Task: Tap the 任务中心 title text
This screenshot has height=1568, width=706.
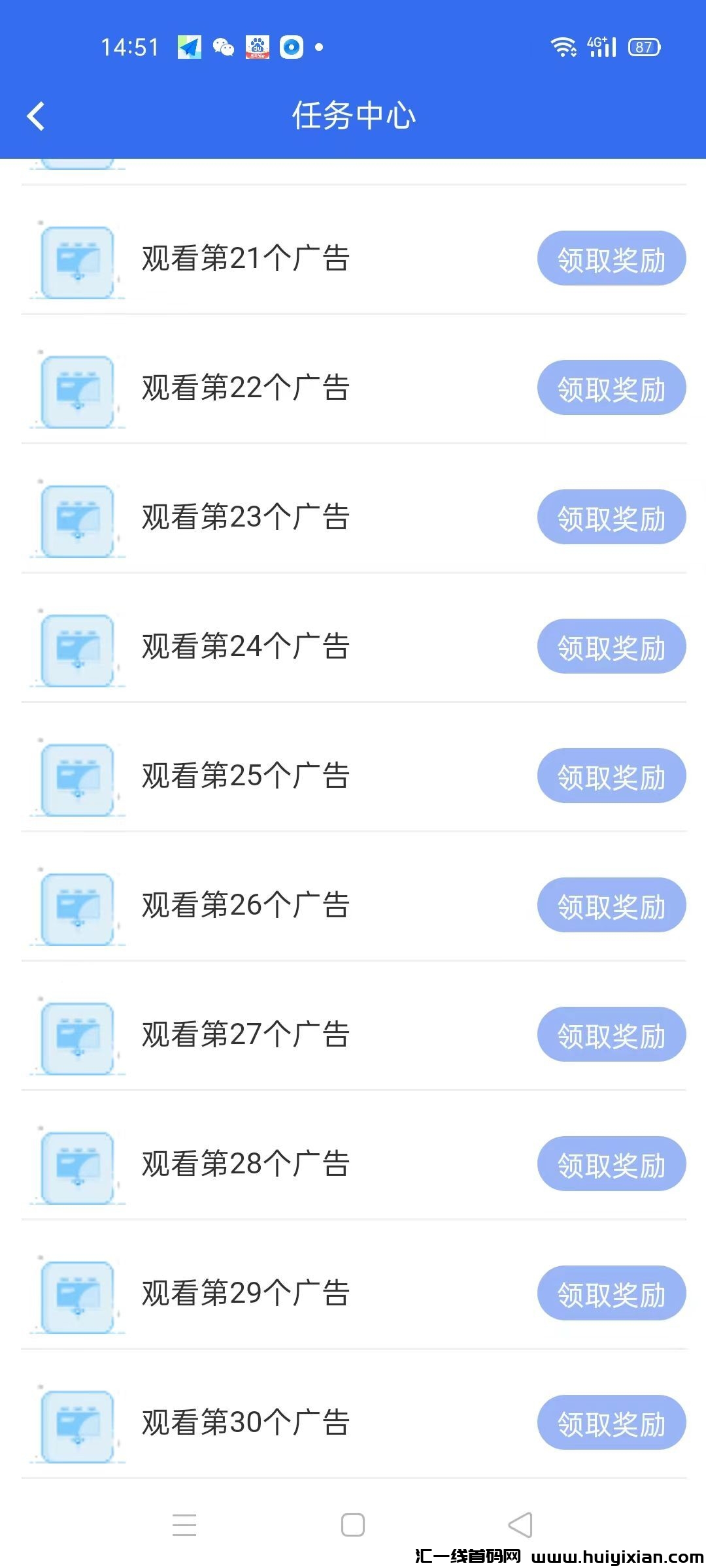Action: click(x=353, y=116)
